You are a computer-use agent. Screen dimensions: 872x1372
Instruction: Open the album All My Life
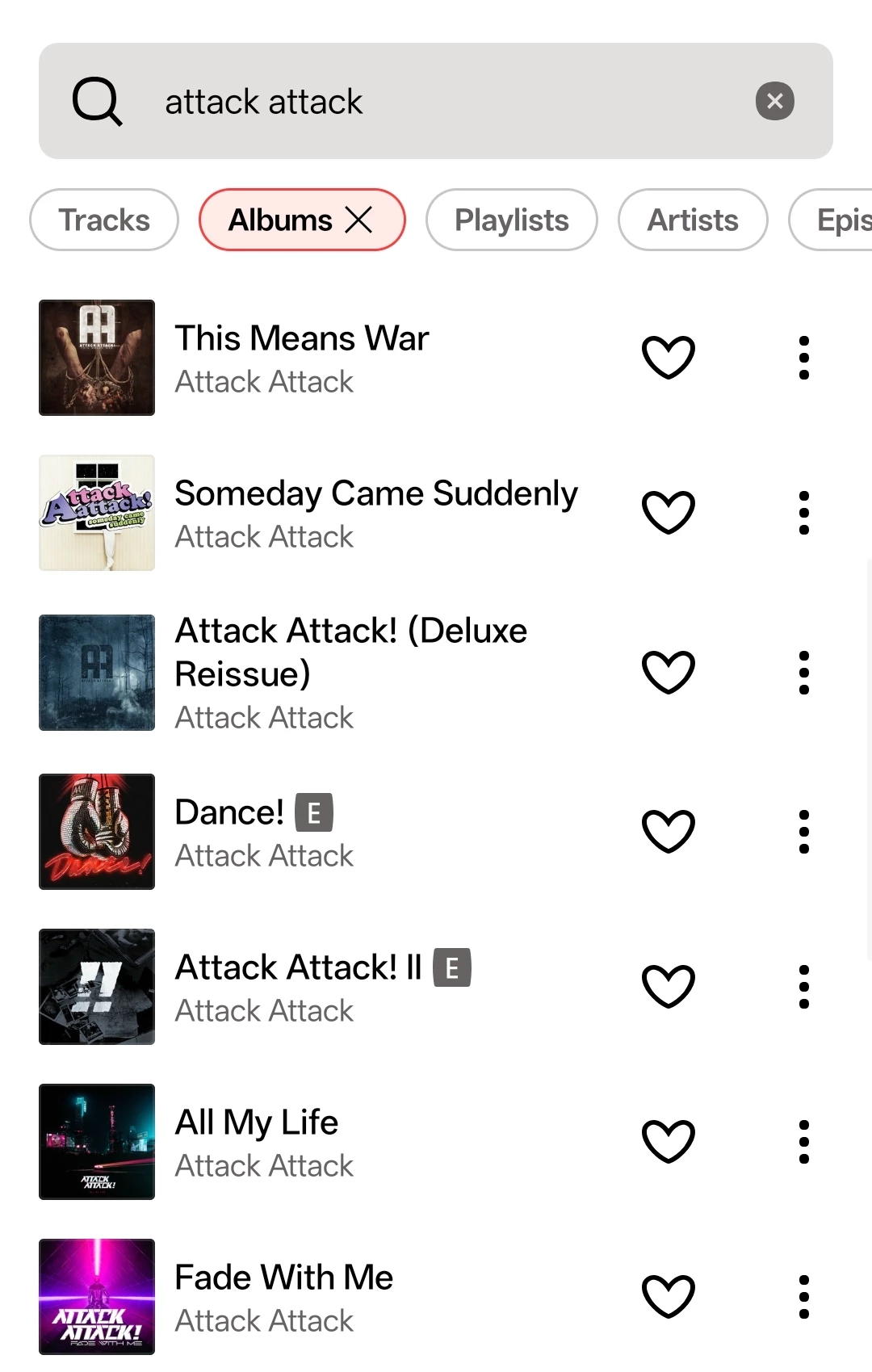tap(257, 1141)
